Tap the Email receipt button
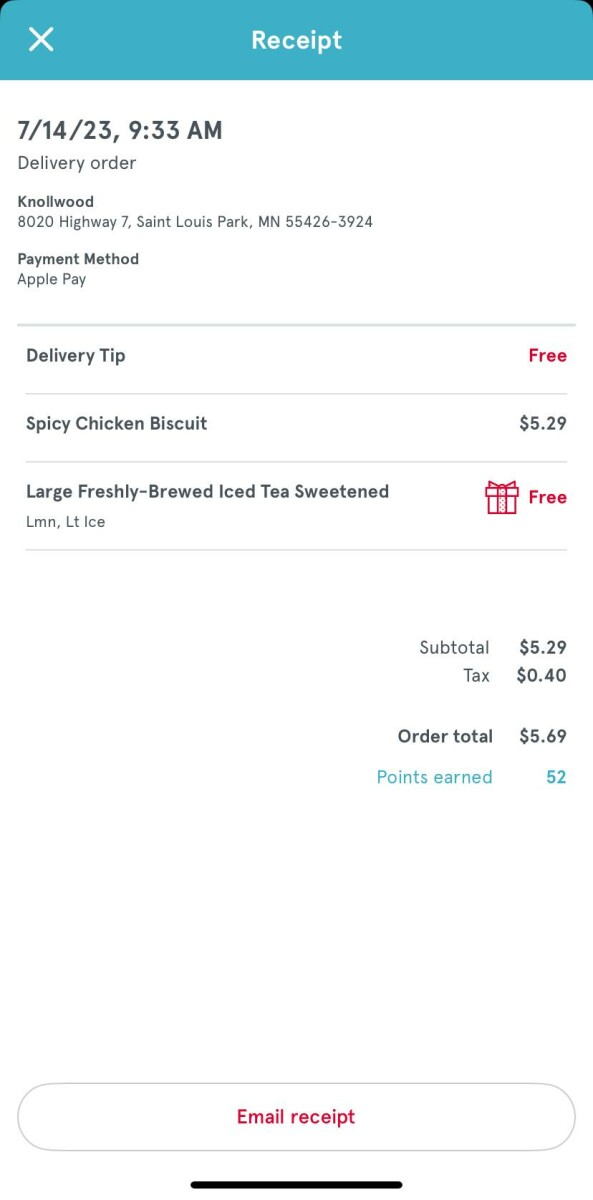Image resolution: width=593 pixels, height=1200 pixels. coord(296,1117)
